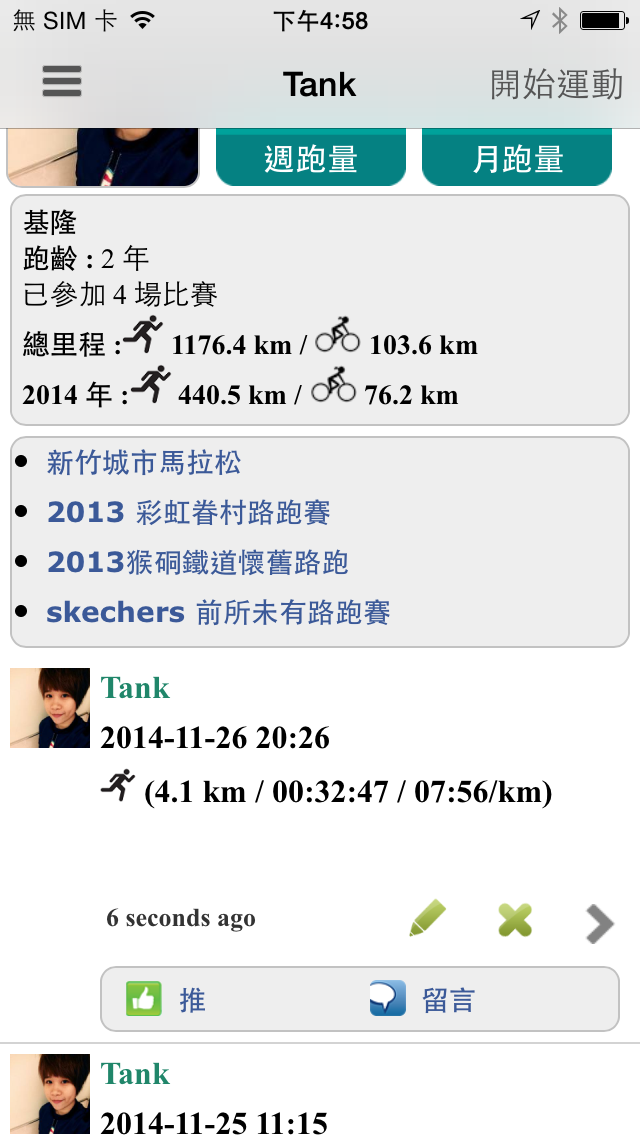
Task: Open 2013猴硐鐵道懷舊路跑 race link
Action: (197, 562)
